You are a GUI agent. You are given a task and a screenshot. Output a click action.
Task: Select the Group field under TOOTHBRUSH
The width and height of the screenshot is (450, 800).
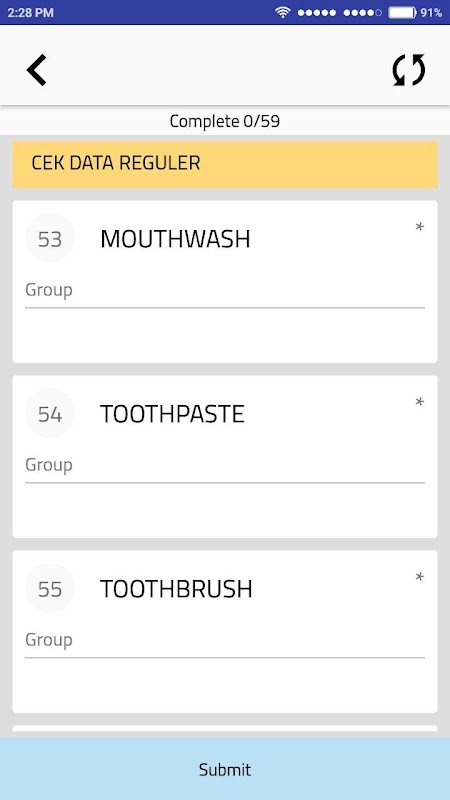225,641
